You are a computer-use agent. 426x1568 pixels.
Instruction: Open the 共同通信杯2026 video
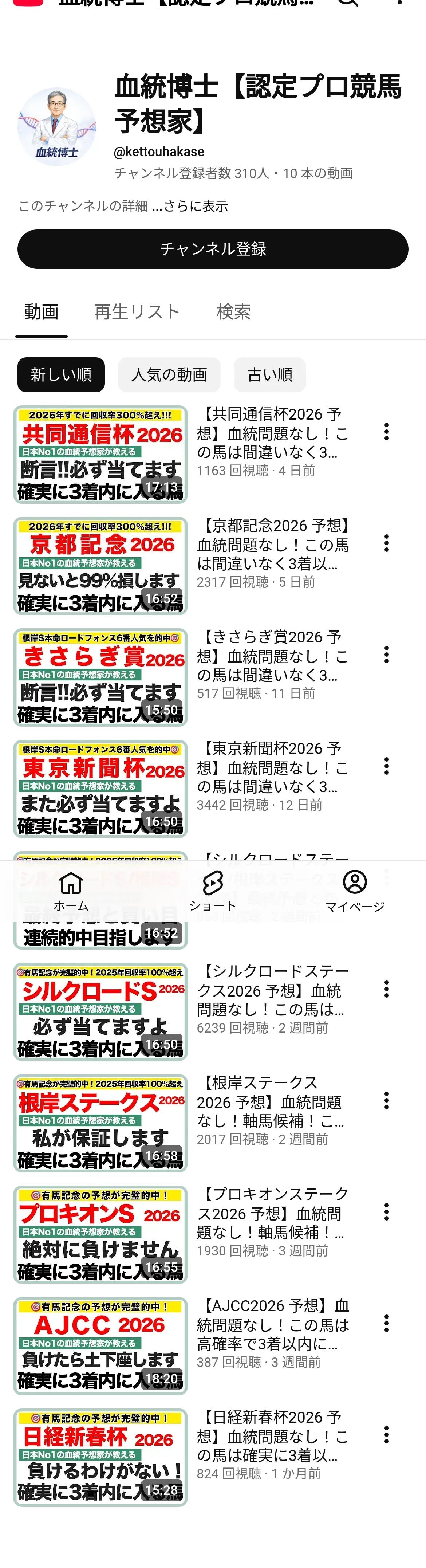click(100, 454)
